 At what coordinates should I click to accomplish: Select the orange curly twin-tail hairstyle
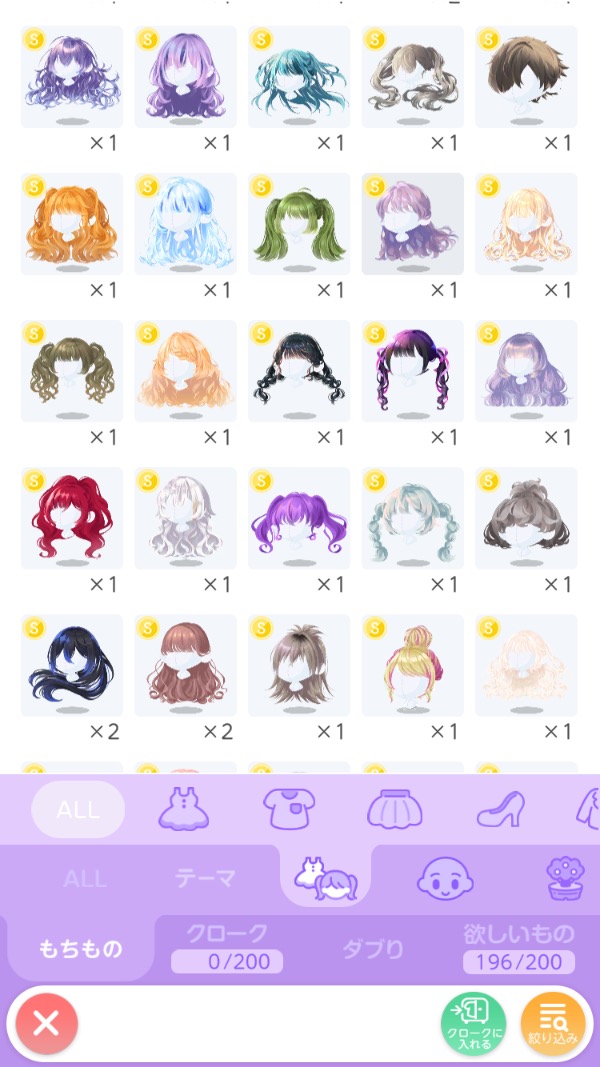71,223
